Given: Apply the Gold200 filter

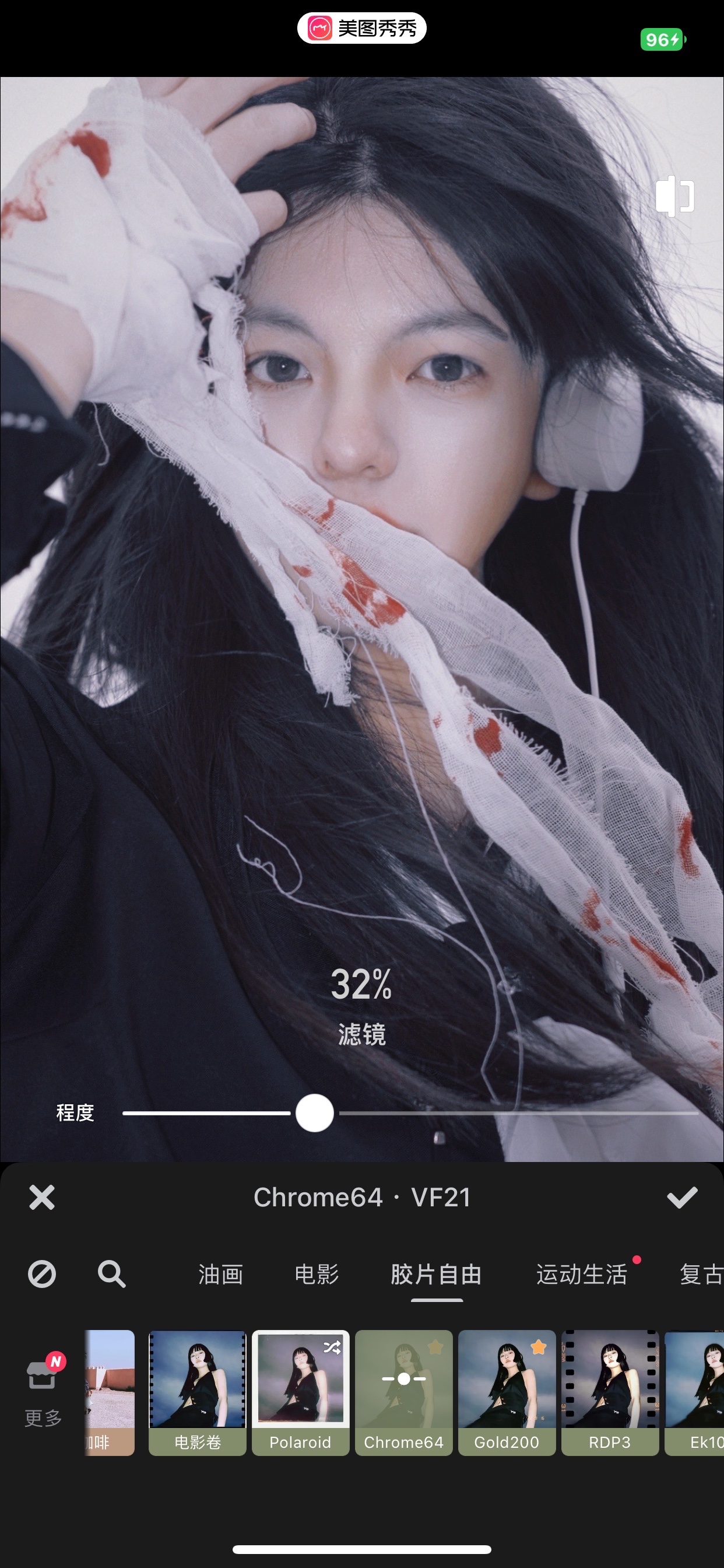Looking at the screenshot, I should point(507,1392).
